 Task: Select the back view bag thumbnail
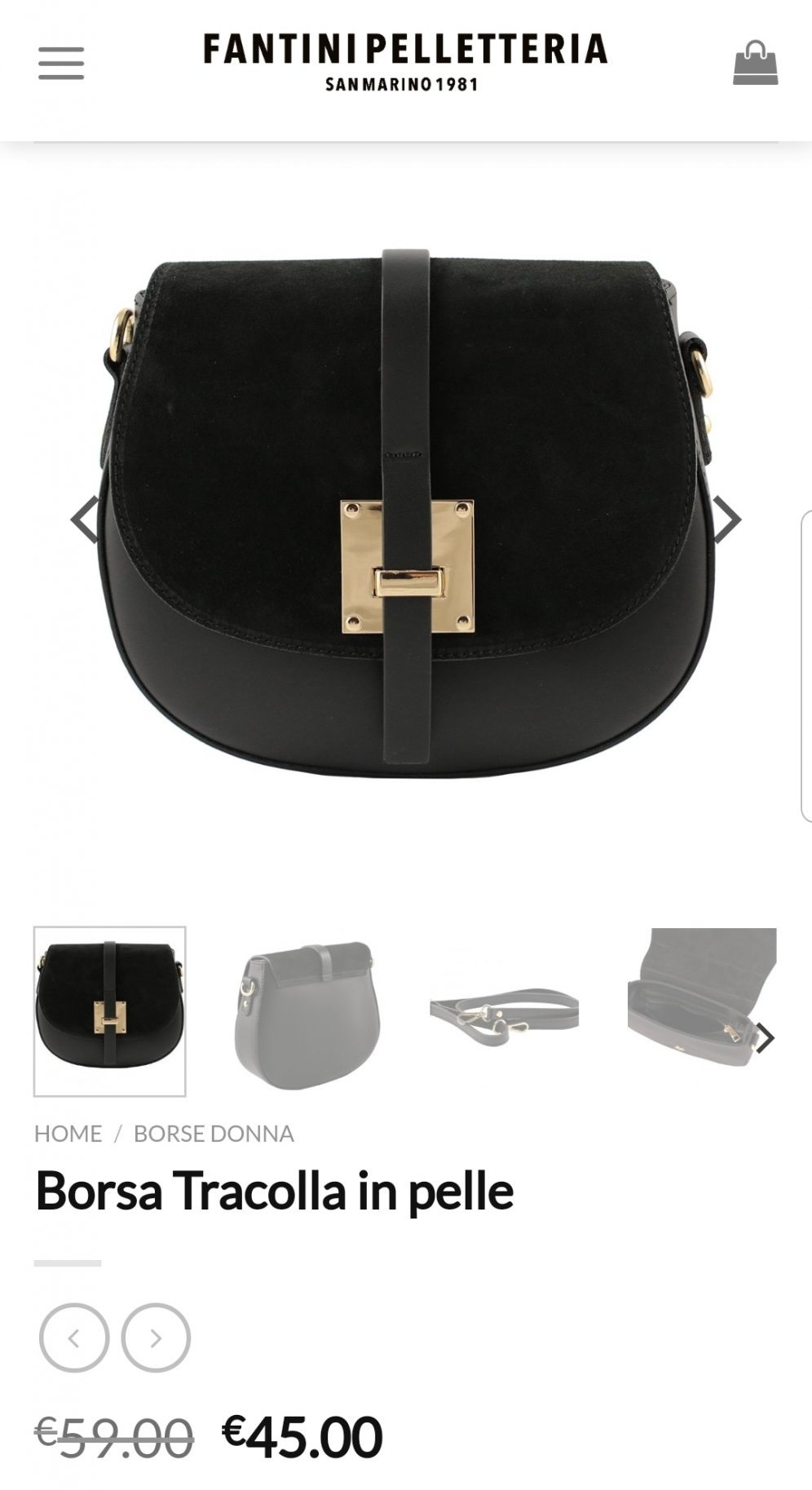pos(307,1011)
